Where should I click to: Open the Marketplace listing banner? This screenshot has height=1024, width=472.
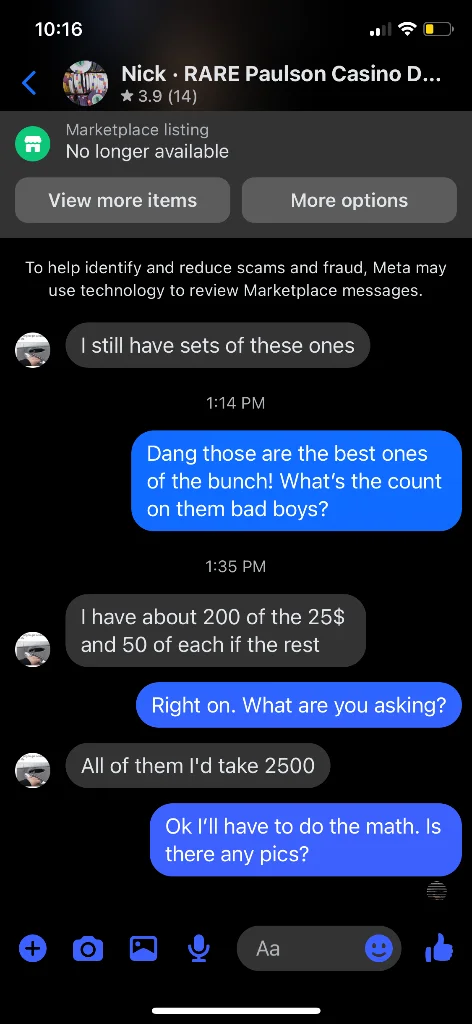236,142
